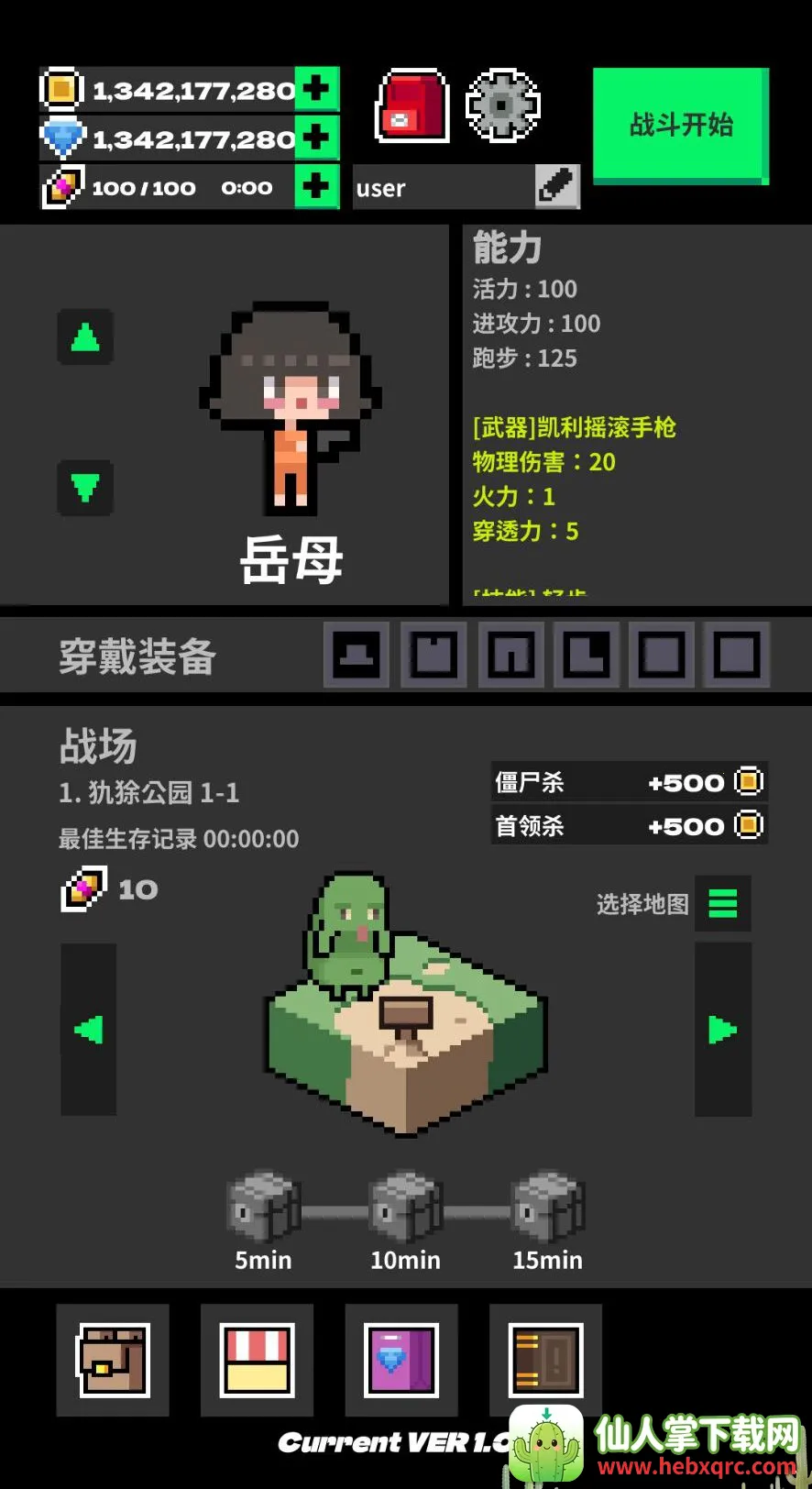Edit the username with the pencil

coord(557,187)
